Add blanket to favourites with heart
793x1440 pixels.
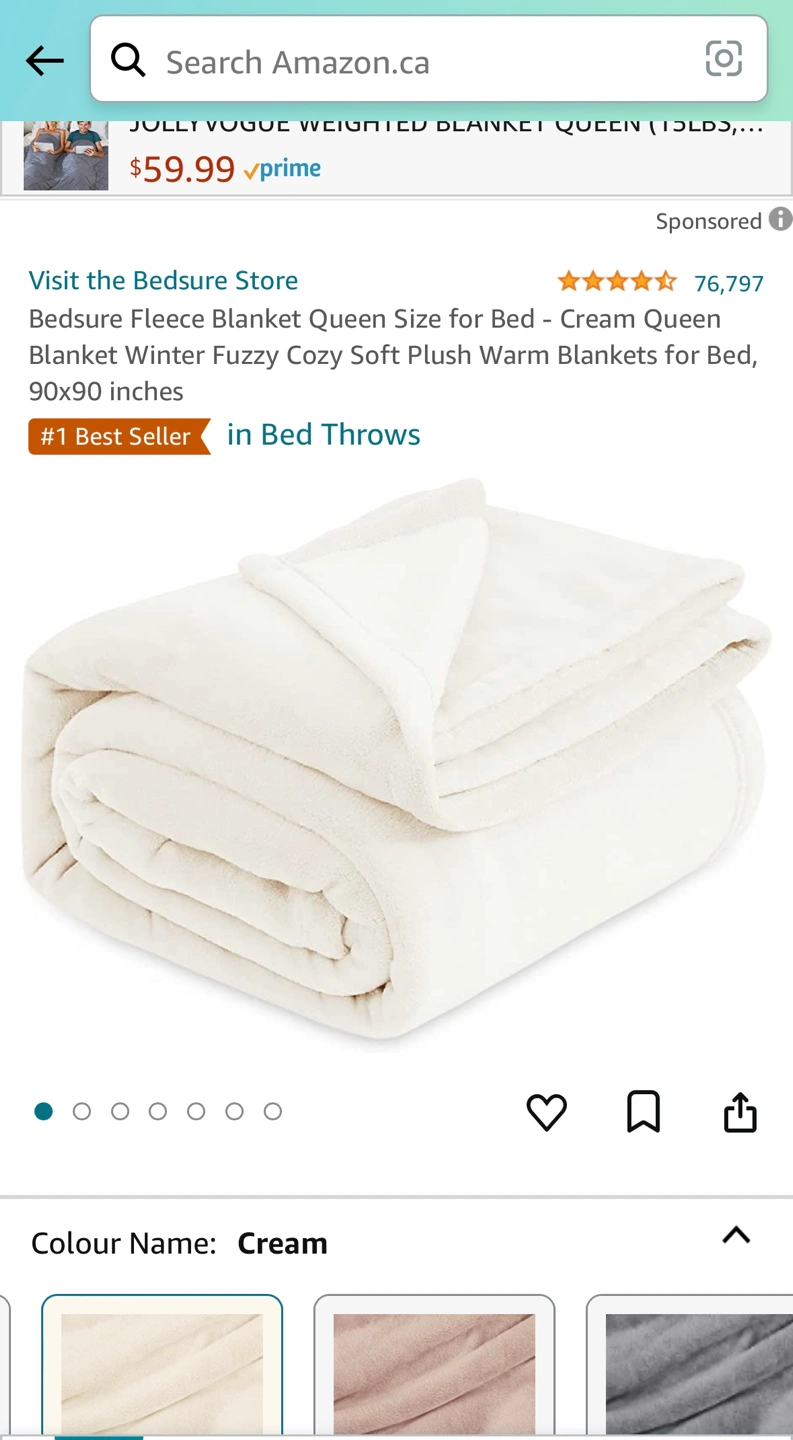click(x=546, y=1112)
